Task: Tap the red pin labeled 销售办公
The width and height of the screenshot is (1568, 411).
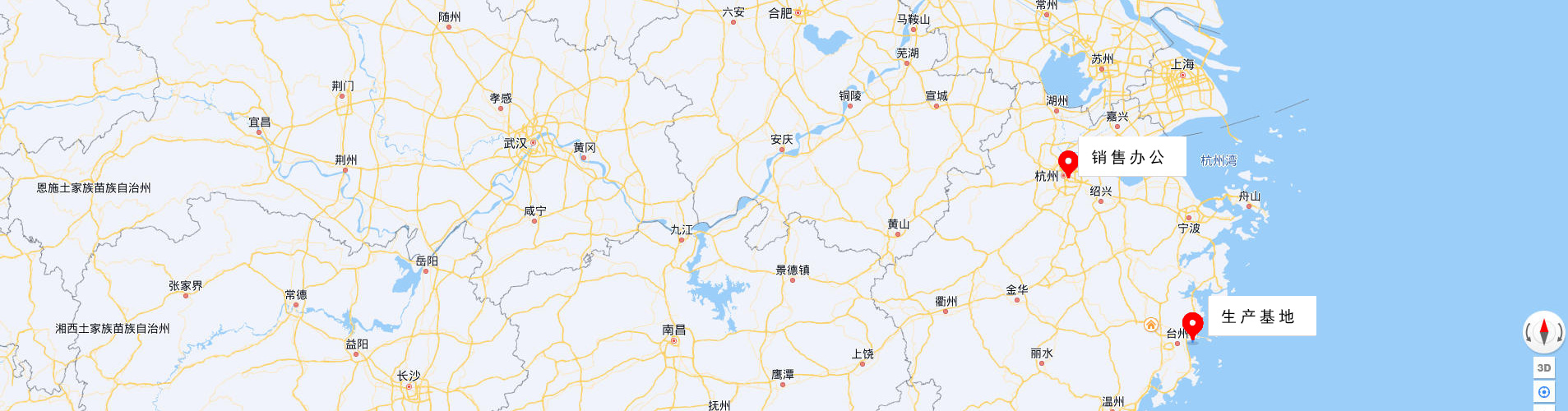Action: [1067, 161]
